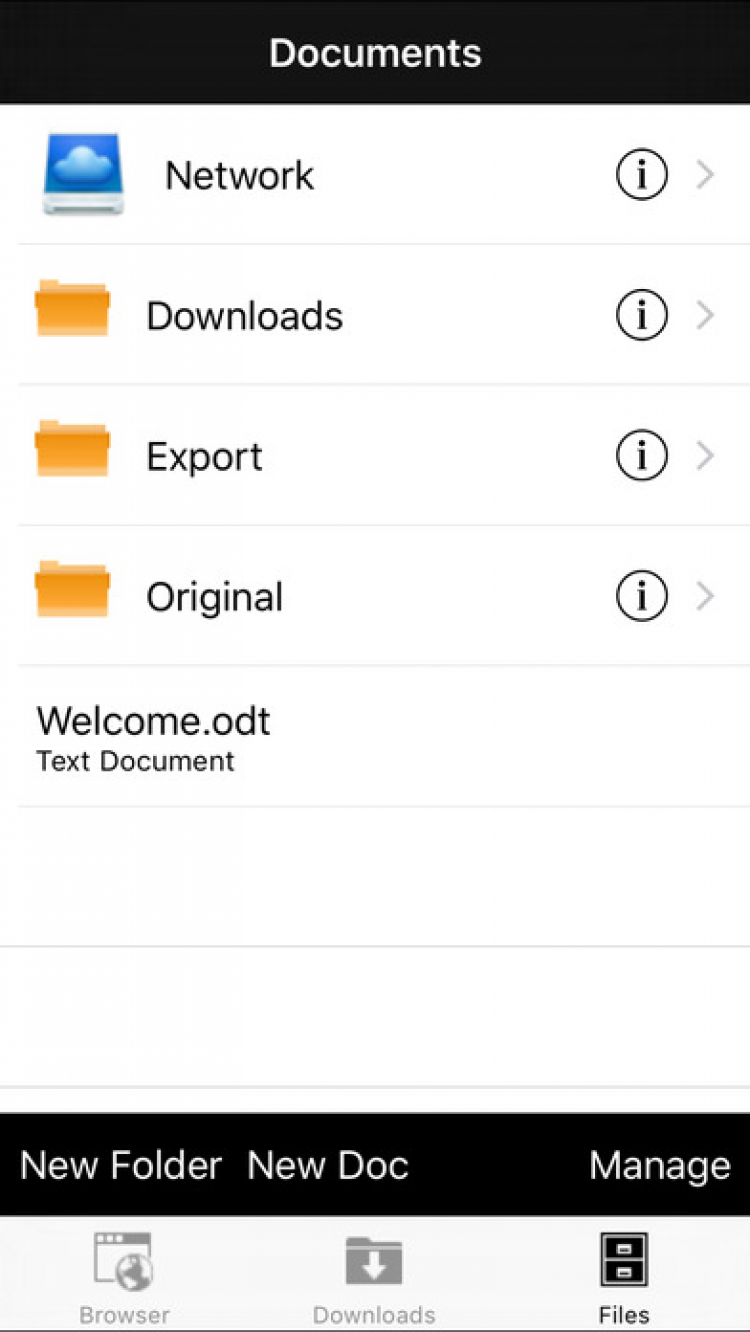The width and height of the screenshot is (750, 1332).
Task: Open the Original folder
Action: pos(215,597)
